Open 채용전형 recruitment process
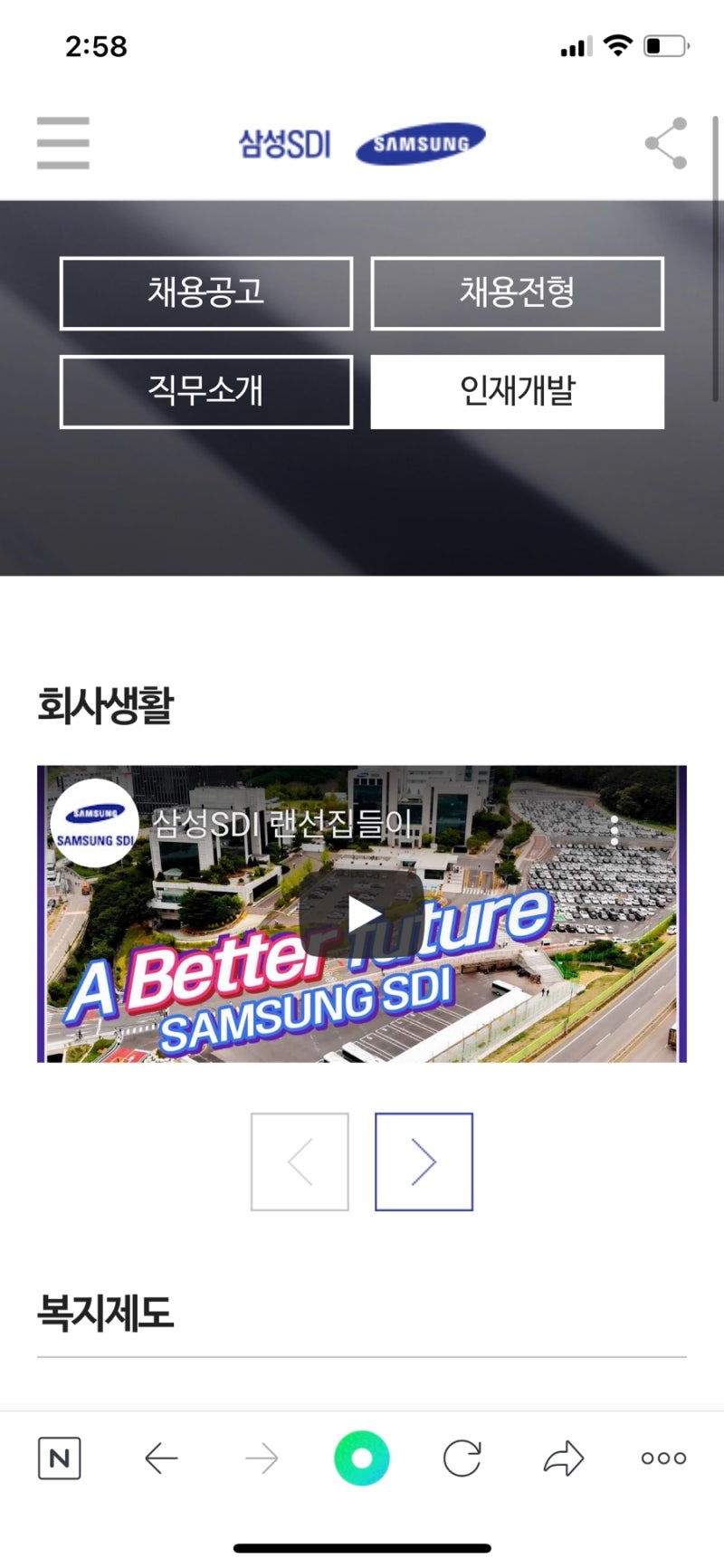The height and width of the screenshot is (1568, 724). coord(517,292)
